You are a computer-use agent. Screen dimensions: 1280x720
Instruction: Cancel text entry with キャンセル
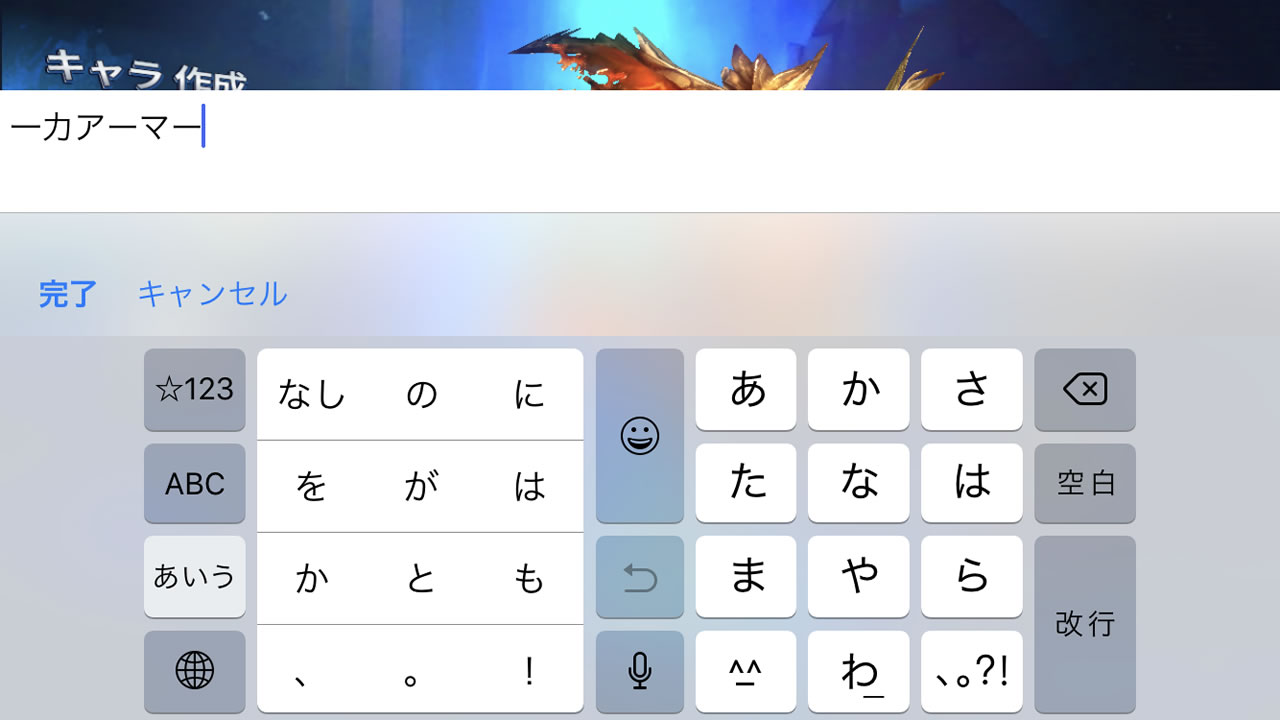click(212, 294)
